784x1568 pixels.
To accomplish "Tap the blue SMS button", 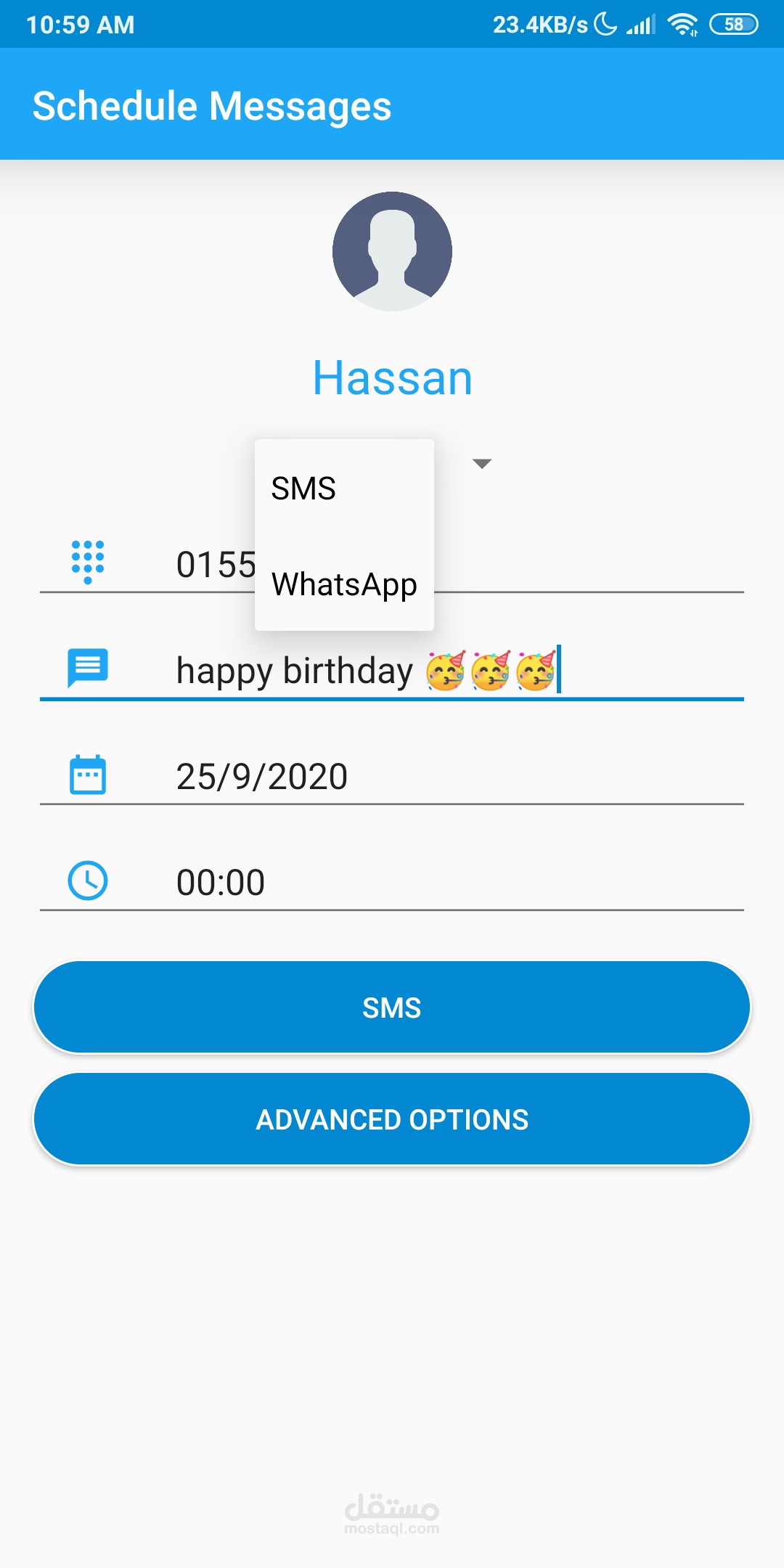I will tap(392, 1008).
